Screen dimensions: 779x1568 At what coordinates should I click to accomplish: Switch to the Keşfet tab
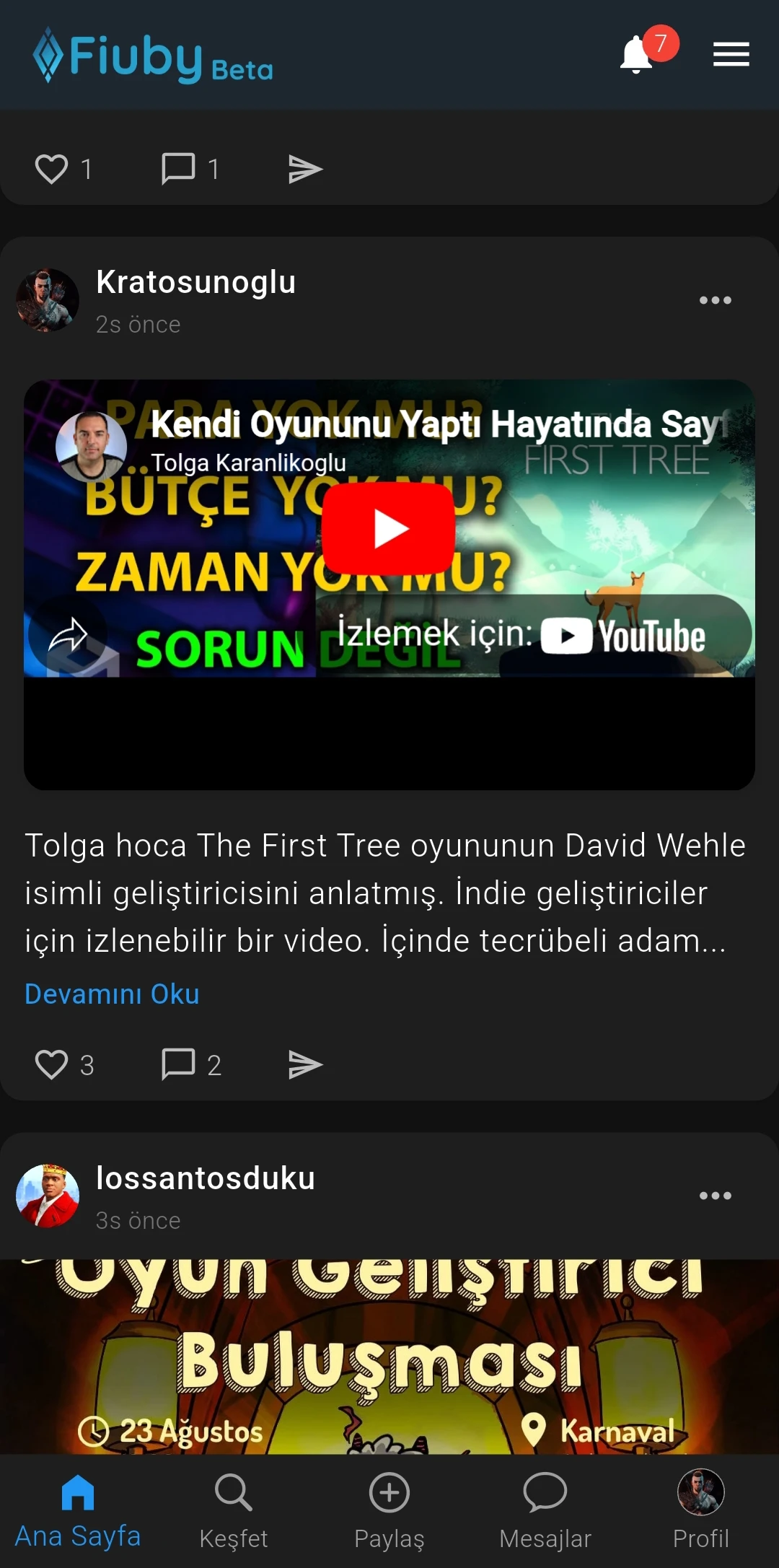(234, 1511)
